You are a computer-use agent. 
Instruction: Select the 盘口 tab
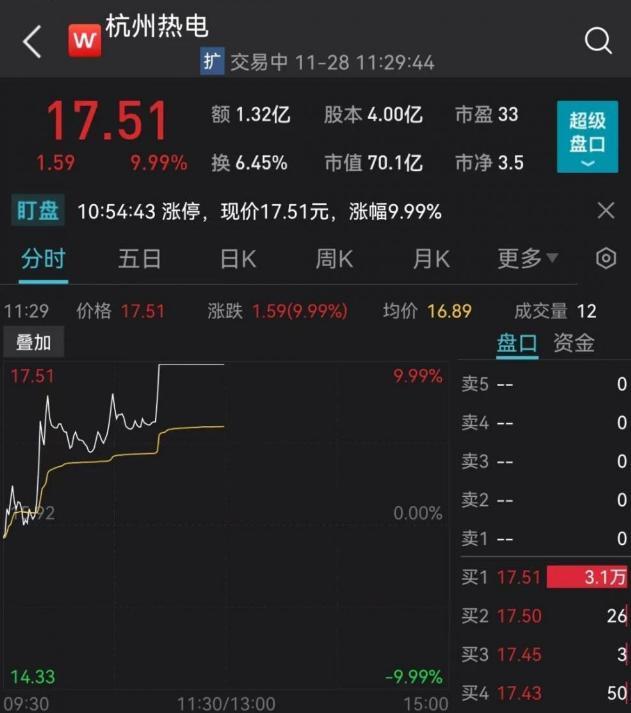(x=517, y=343)
